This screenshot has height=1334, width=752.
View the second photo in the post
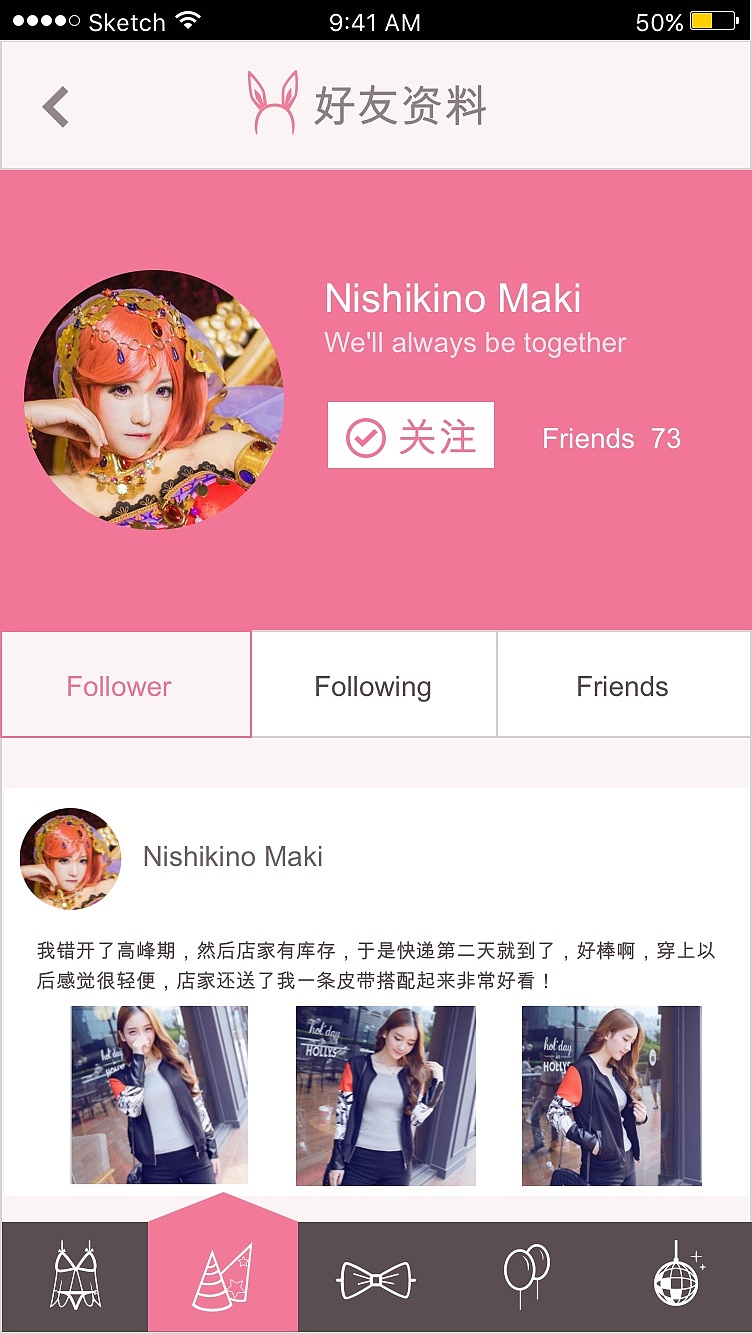point(385,1095)
